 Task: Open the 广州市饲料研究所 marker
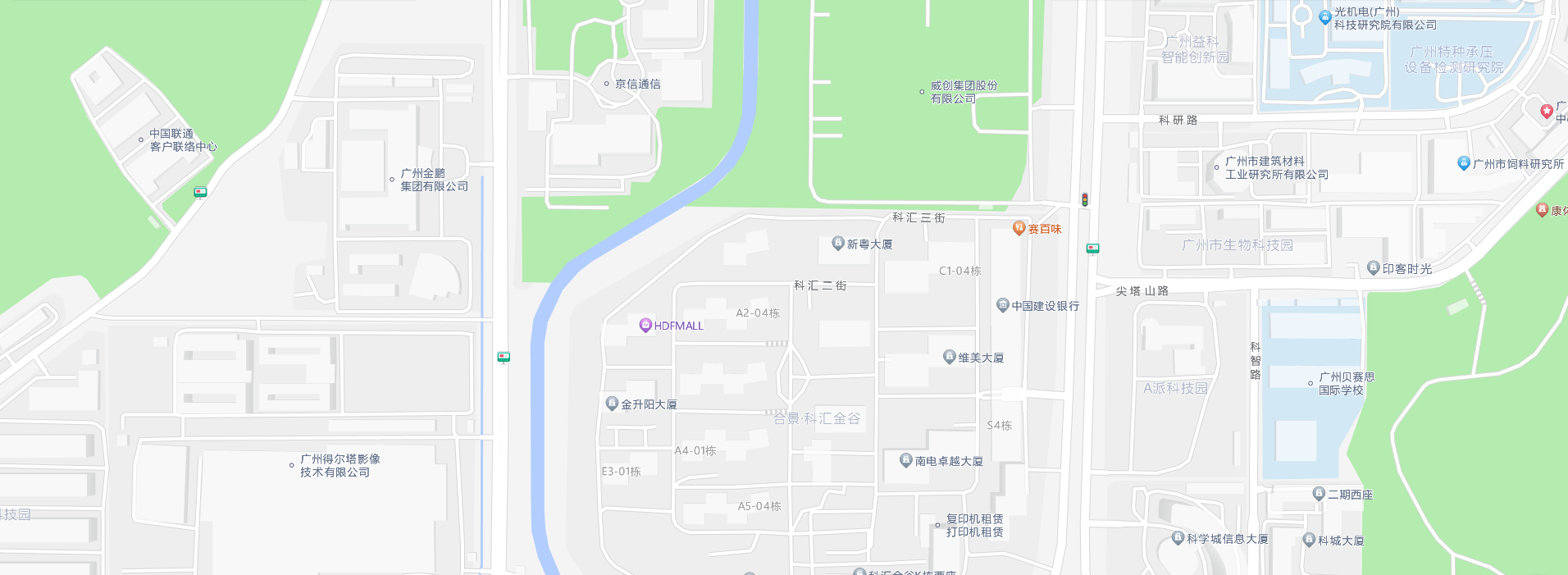1464,163
